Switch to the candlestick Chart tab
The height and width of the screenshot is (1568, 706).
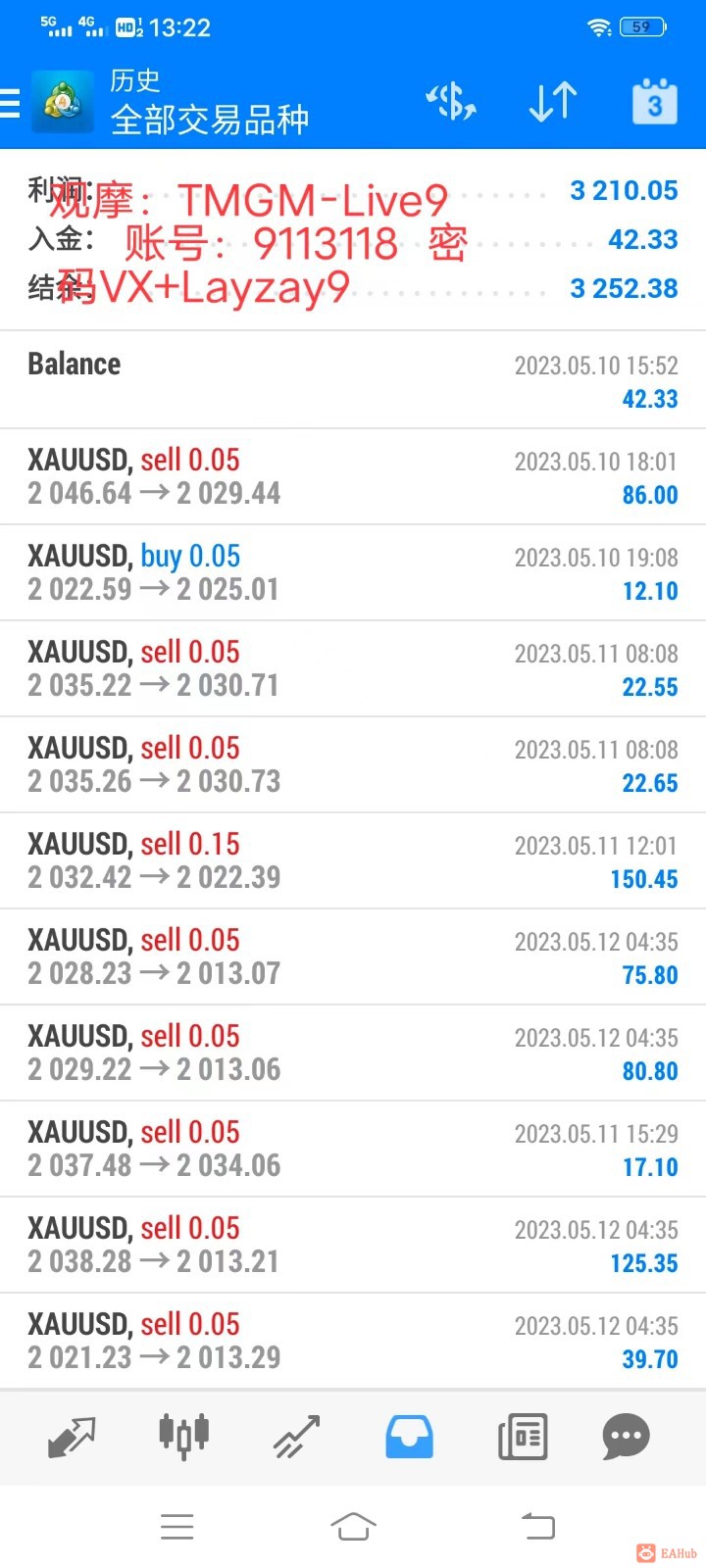coord(184,1437)
